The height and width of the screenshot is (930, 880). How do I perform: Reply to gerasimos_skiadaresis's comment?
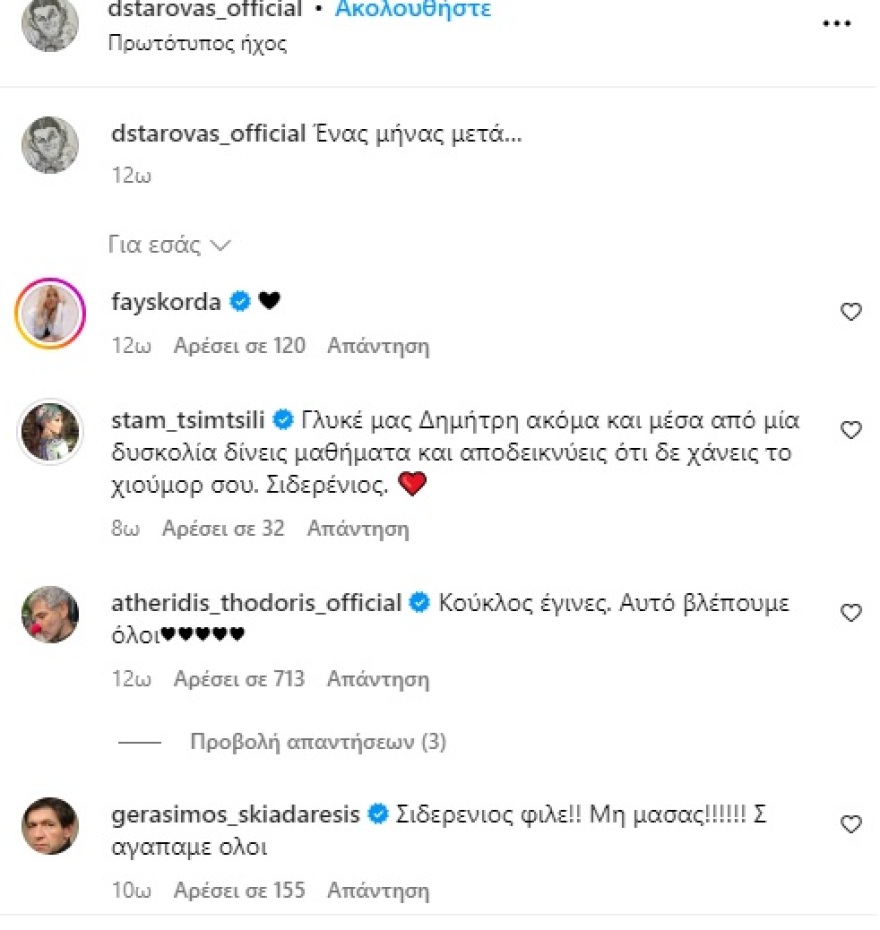coord(378,889)
